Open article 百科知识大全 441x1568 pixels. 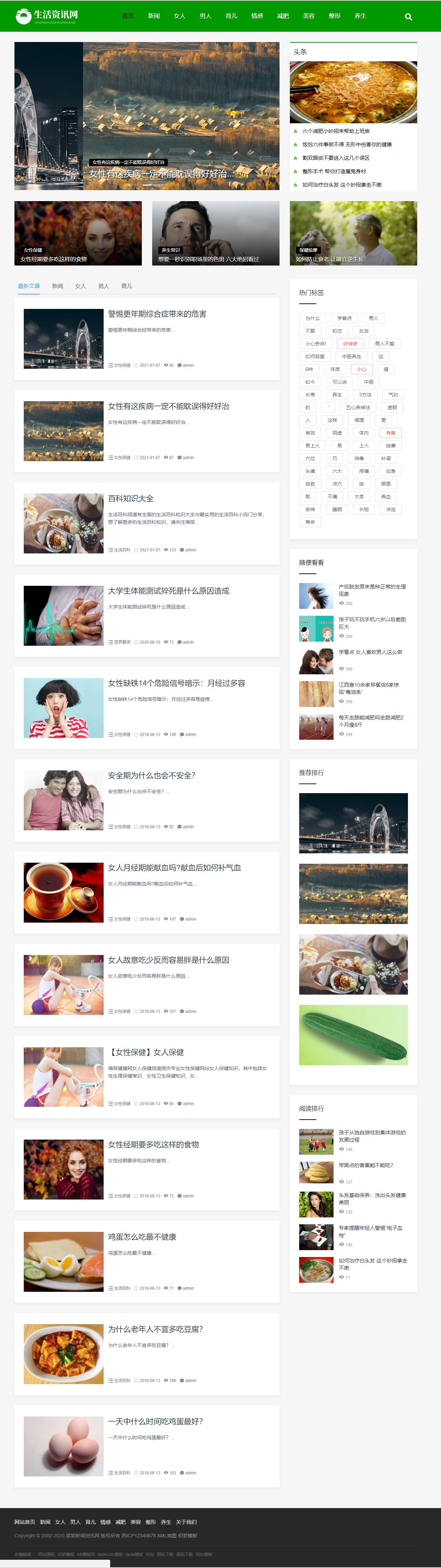(131, 499)
